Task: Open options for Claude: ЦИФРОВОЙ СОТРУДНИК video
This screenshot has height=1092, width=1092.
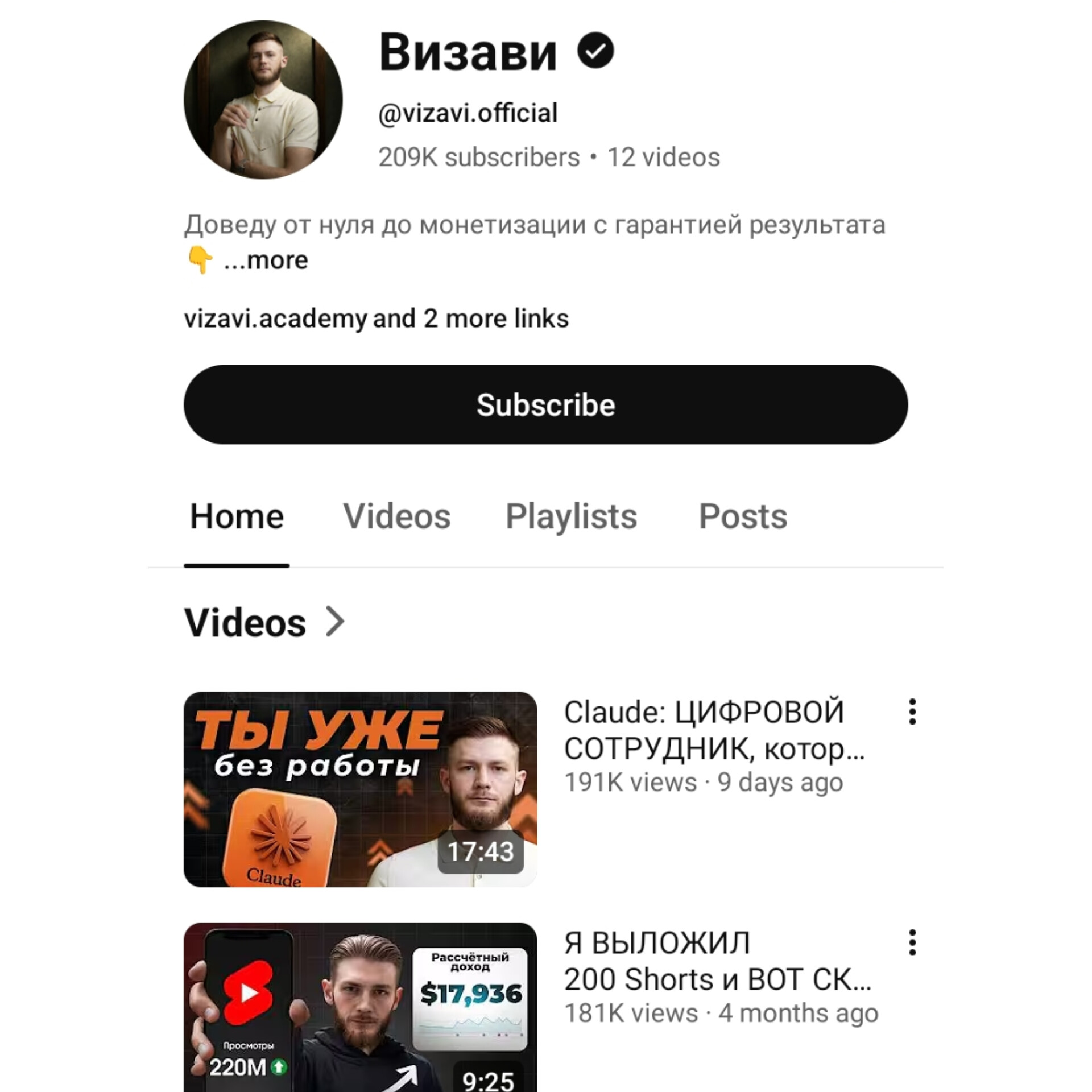Action: pyautogui.click(x=912, y=712)
